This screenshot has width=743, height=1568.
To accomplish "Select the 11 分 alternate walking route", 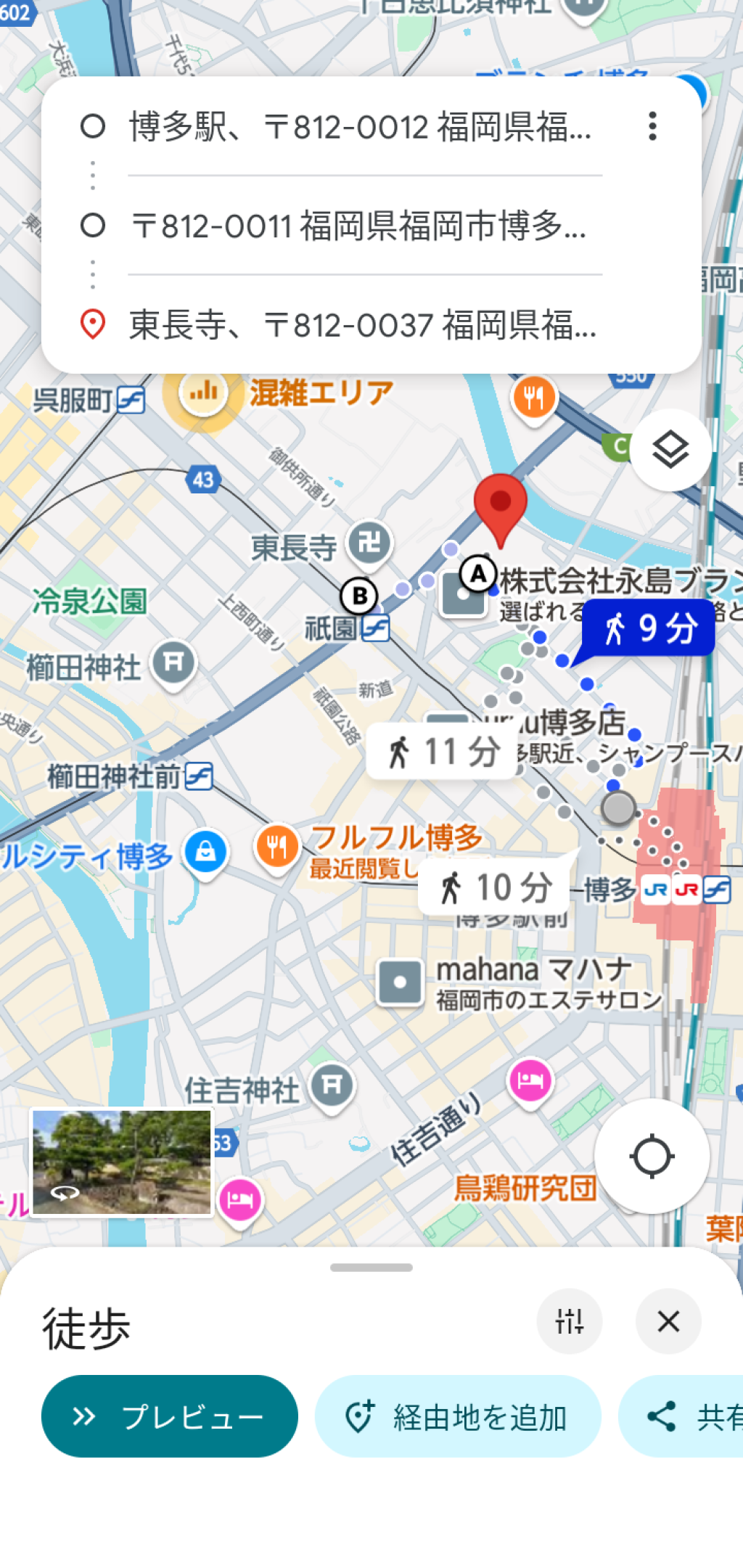I will pyautogui.click(x=442, y=751).
